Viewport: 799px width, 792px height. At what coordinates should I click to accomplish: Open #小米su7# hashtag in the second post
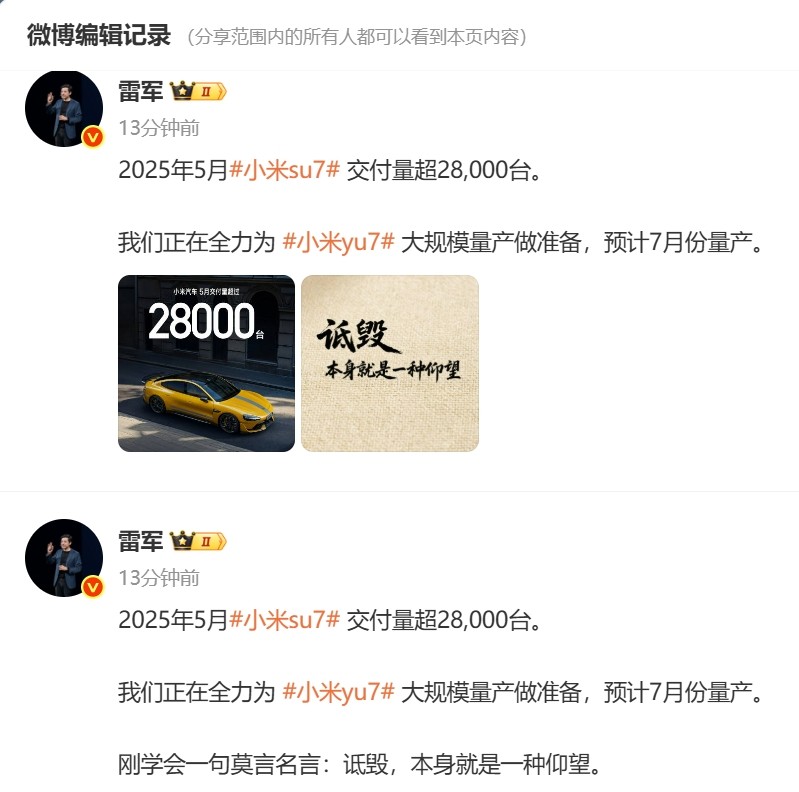285,619
